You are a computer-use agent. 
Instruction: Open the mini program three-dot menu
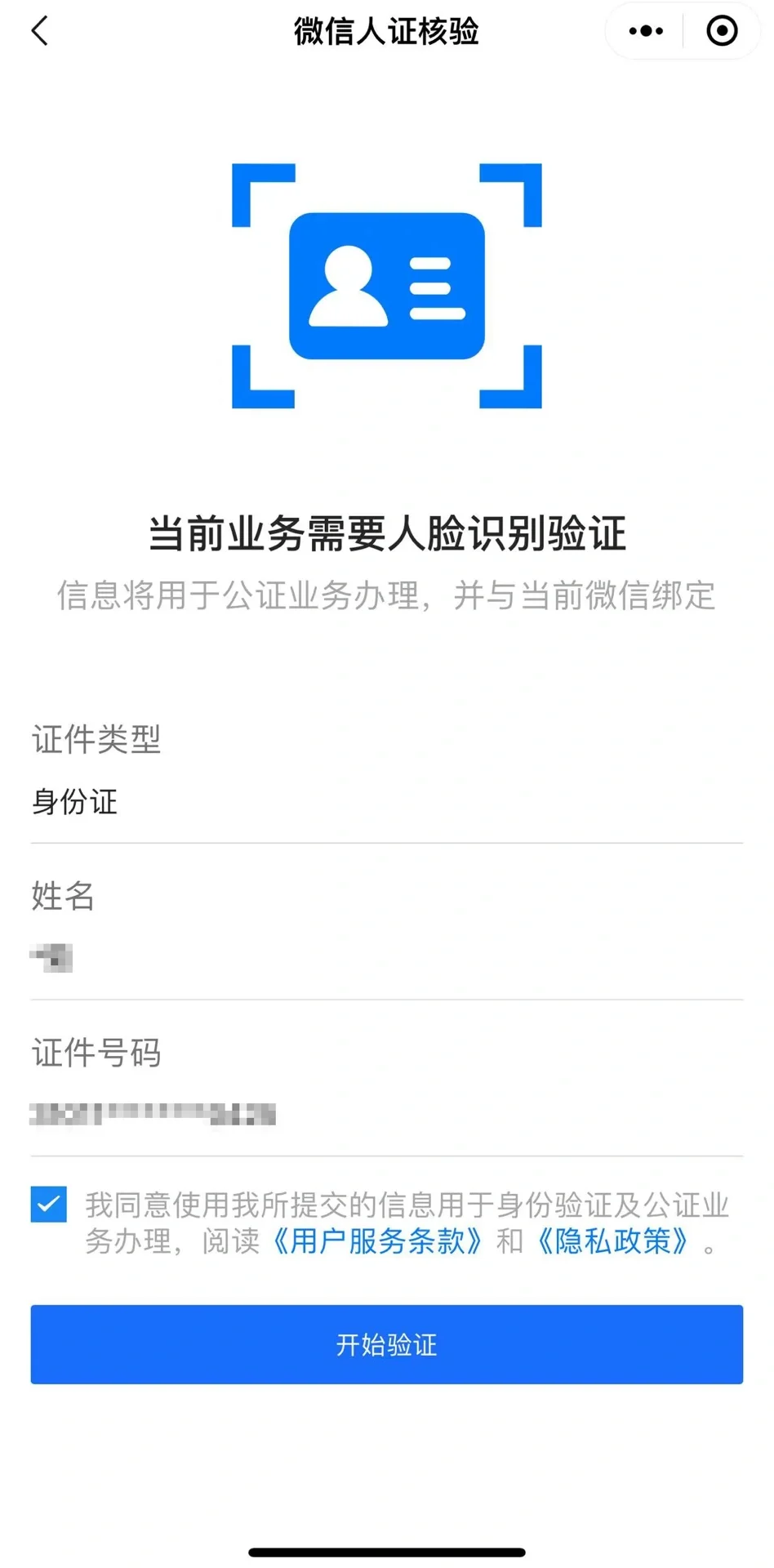click(x=646, y=31)
